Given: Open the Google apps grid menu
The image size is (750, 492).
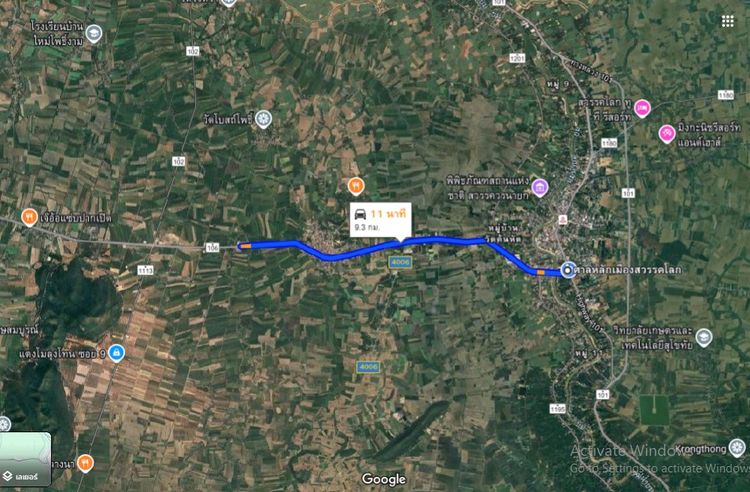Looking at the screenshot, I should (727, 21).
